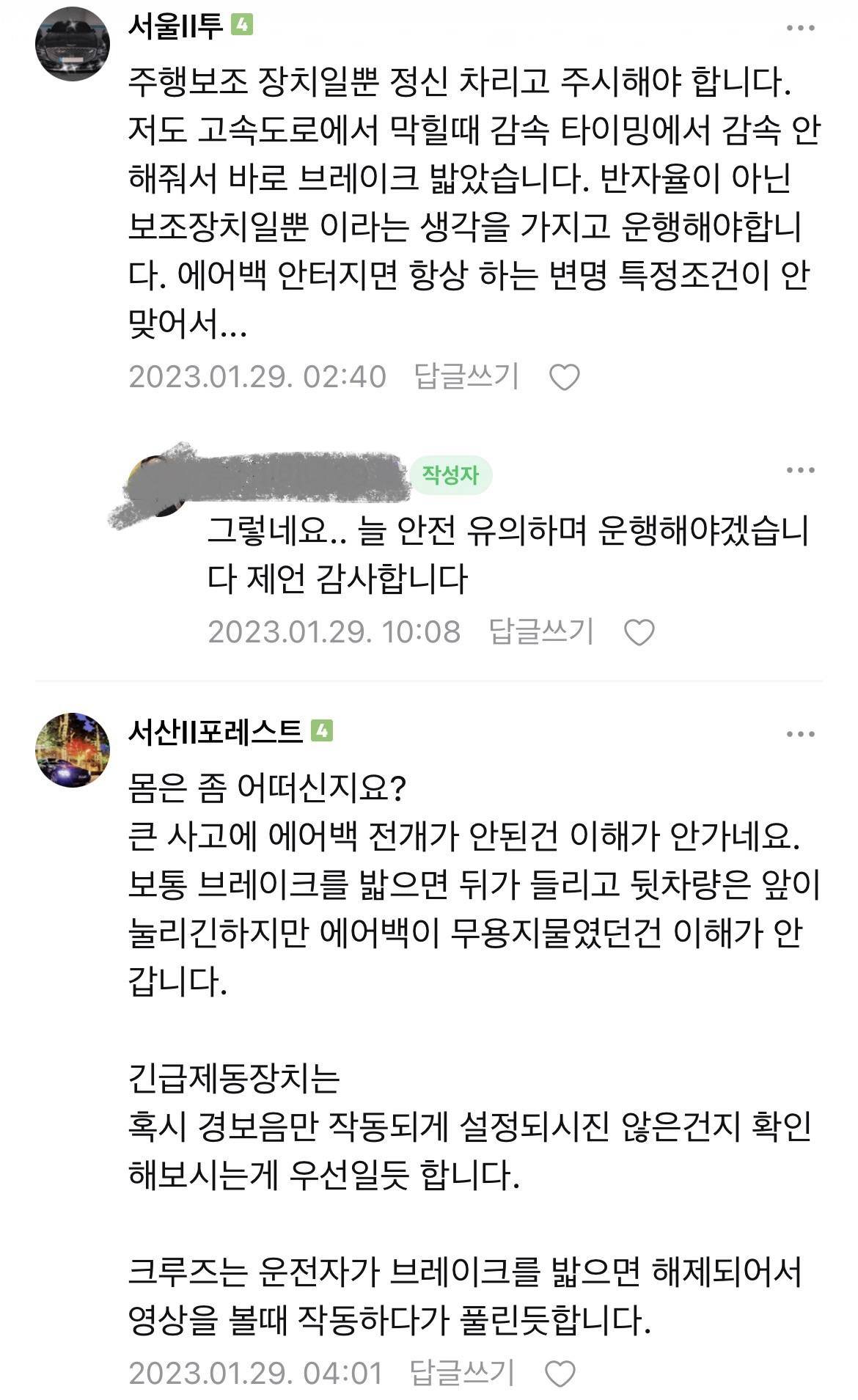Viewport: 858px width, 1400px height.
Task: View the 서산II포레스트 username profile
Action: click(215, 732)
